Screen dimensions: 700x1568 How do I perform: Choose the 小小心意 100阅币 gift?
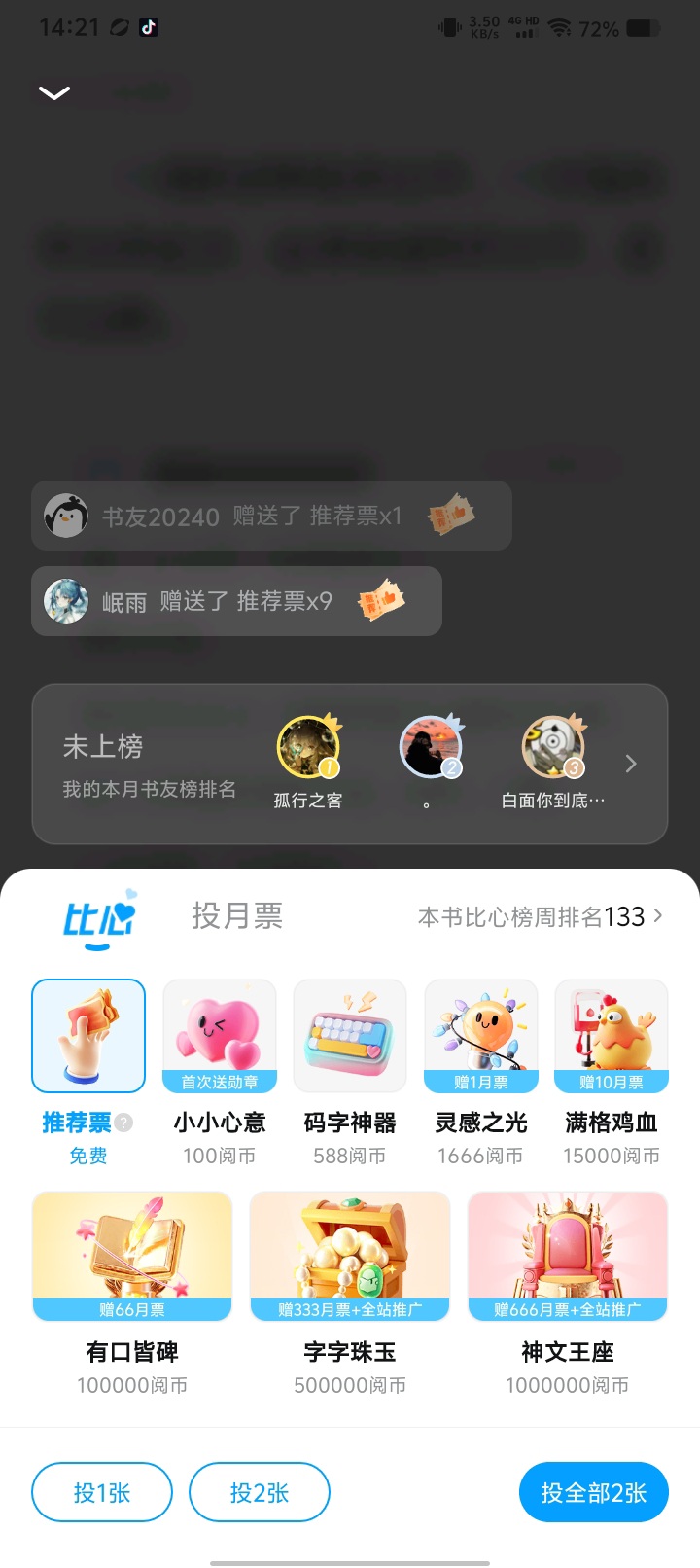point(220,1073)
